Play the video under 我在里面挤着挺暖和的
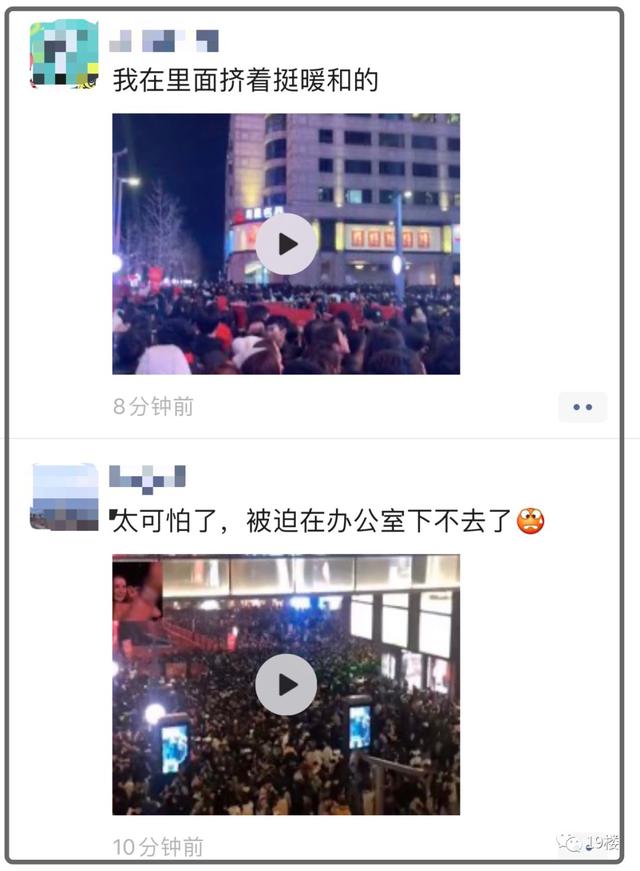640x871 pixels. point(286,244)
